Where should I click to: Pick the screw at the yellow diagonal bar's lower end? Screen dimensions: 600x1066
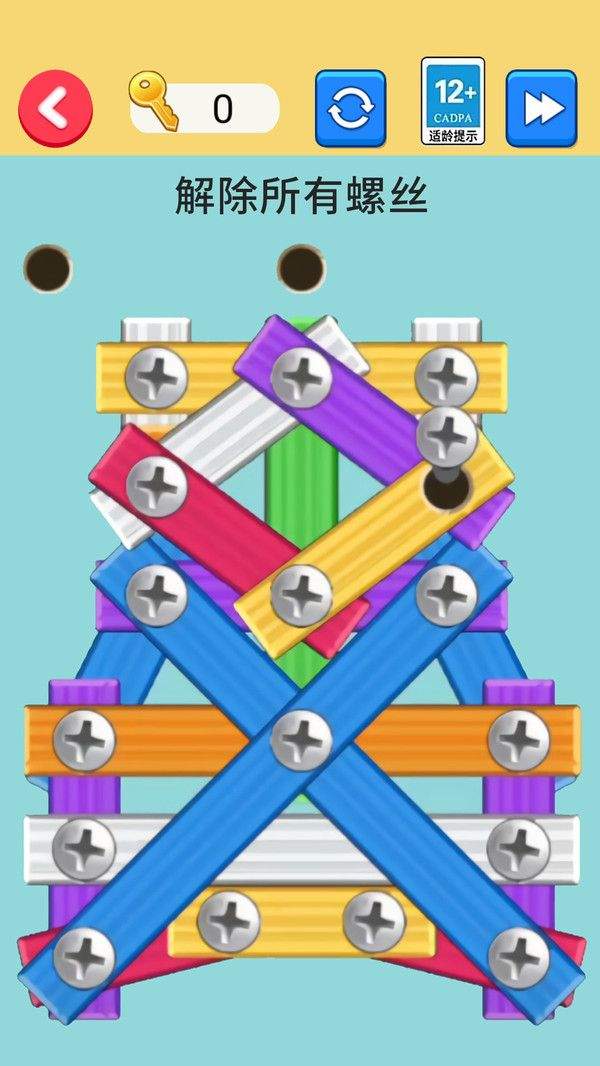[x=301, y=595]
